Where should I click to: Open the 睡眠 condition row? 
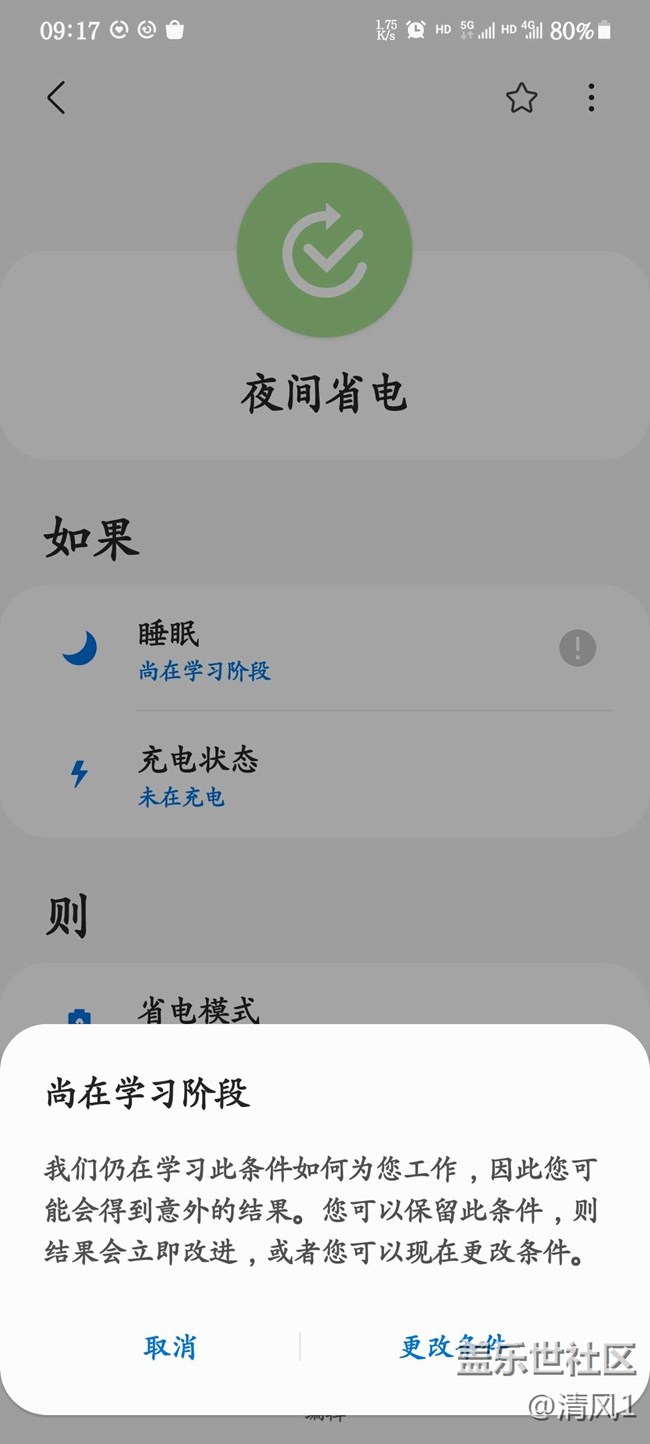[x=300, y=649]
